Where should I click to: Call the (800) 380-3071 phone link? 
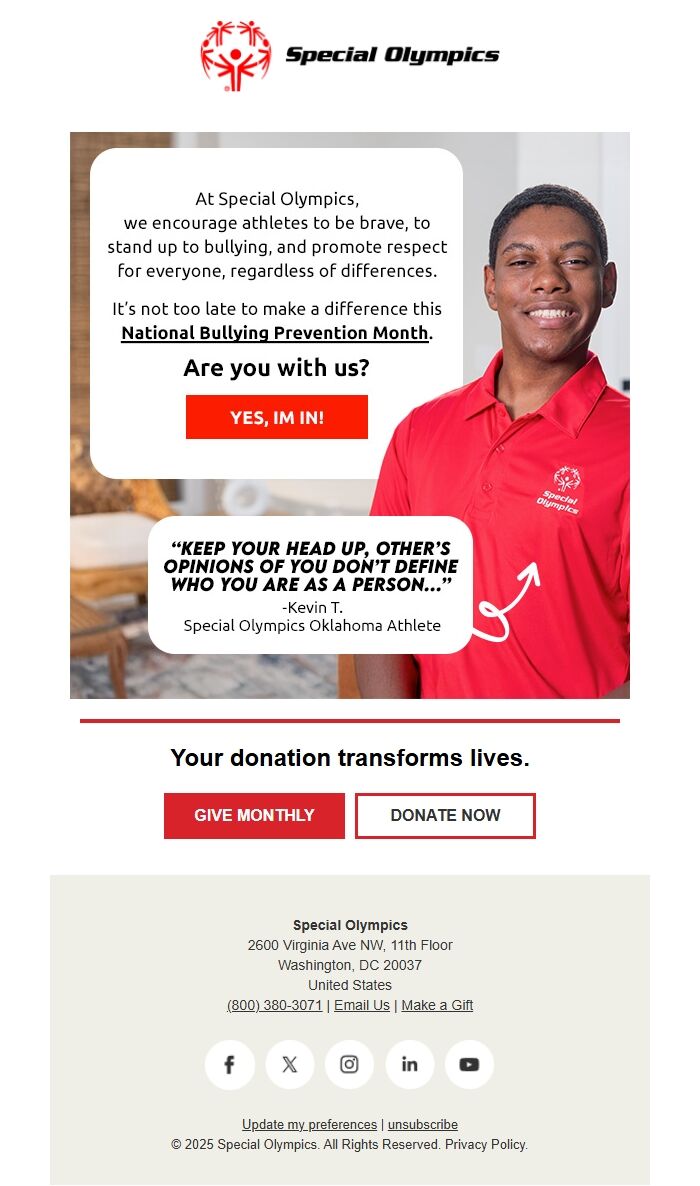274,1005
